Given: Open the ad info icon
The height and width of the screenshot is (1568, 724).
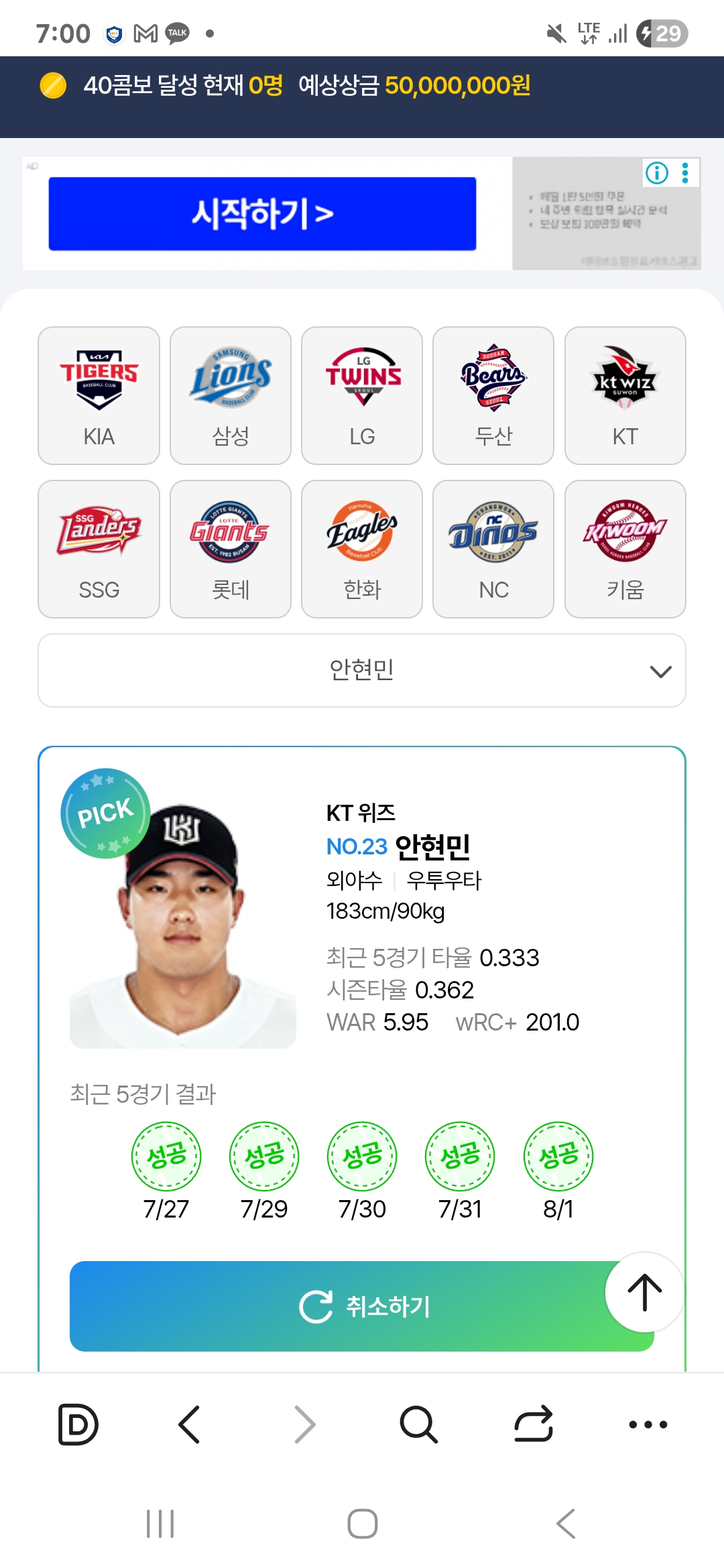Looking at the screenshot, I should pos(657,173).
